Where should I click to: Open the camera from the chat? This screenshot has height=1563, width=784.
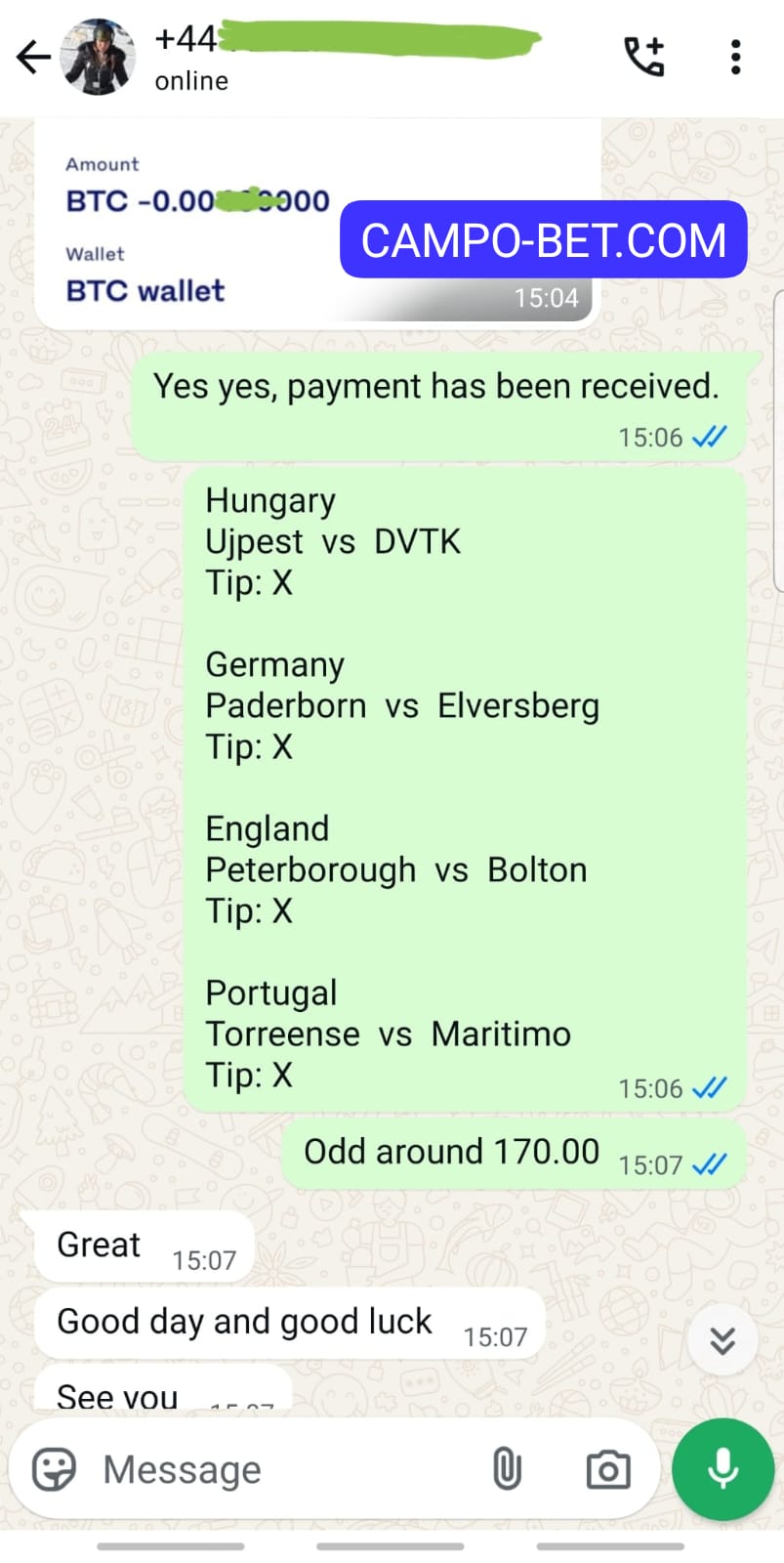pyautogui.click(x=607, y=1469)
